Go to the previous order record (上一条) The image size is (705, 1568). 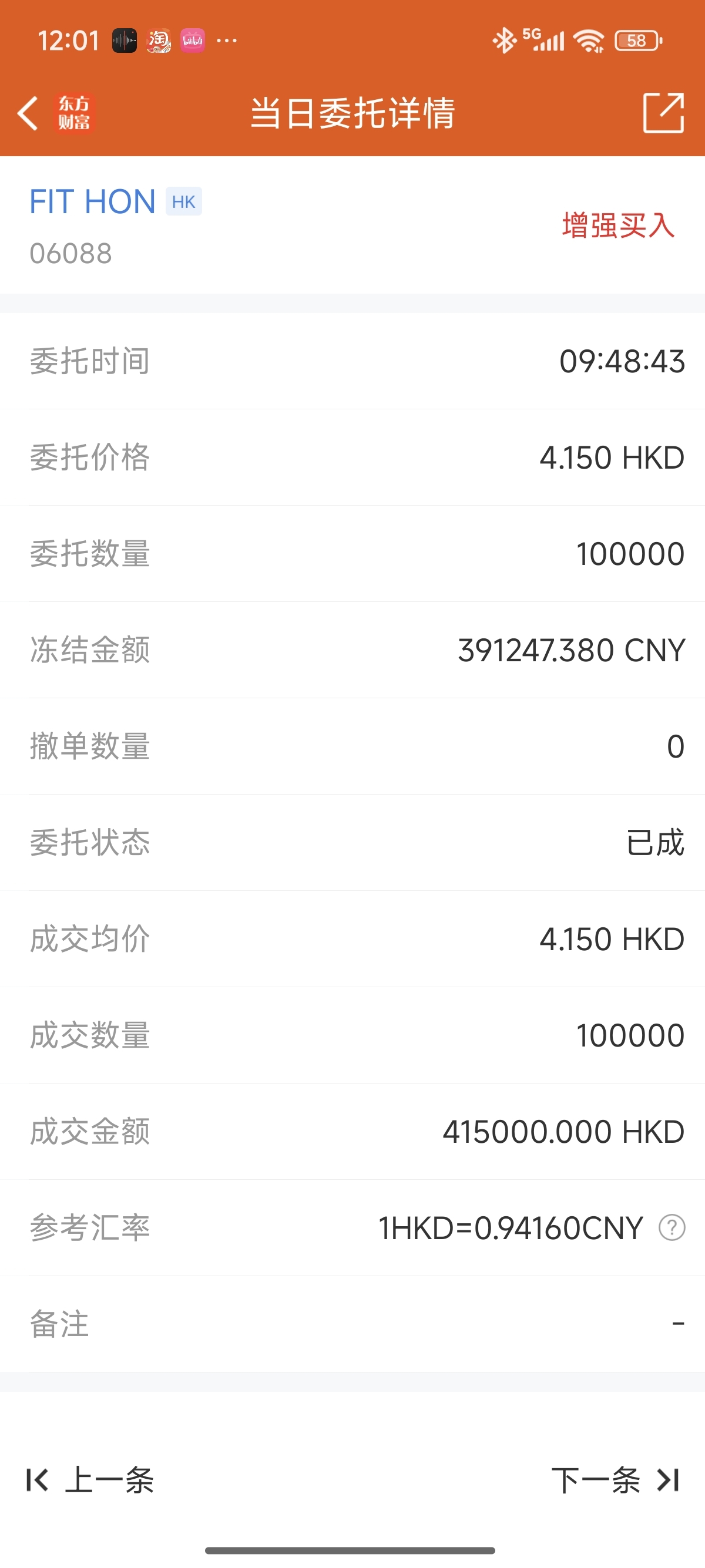89,1480
